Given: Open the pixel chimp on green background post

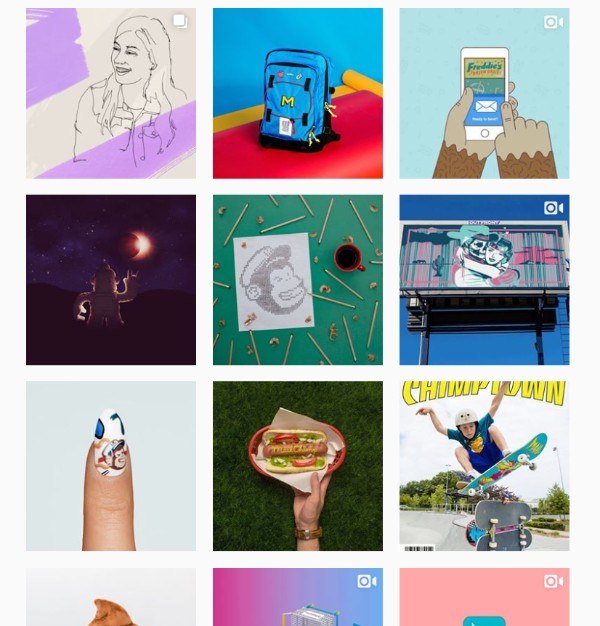Looking at the screenshot, I should [x=298, y=280].
